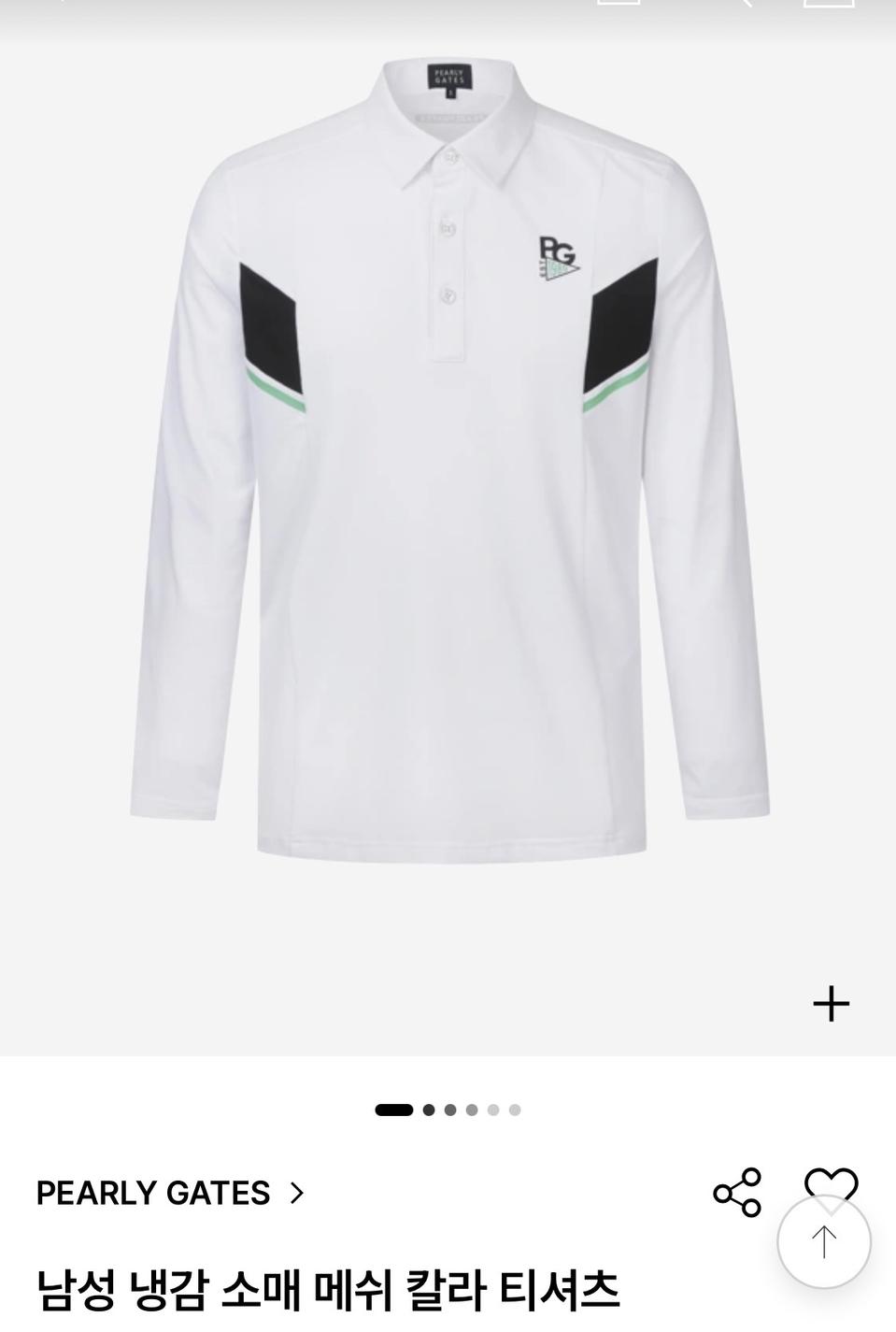Select the second dot of the image indicator
Screen dimensions: 896x1332
point(429,1110)
